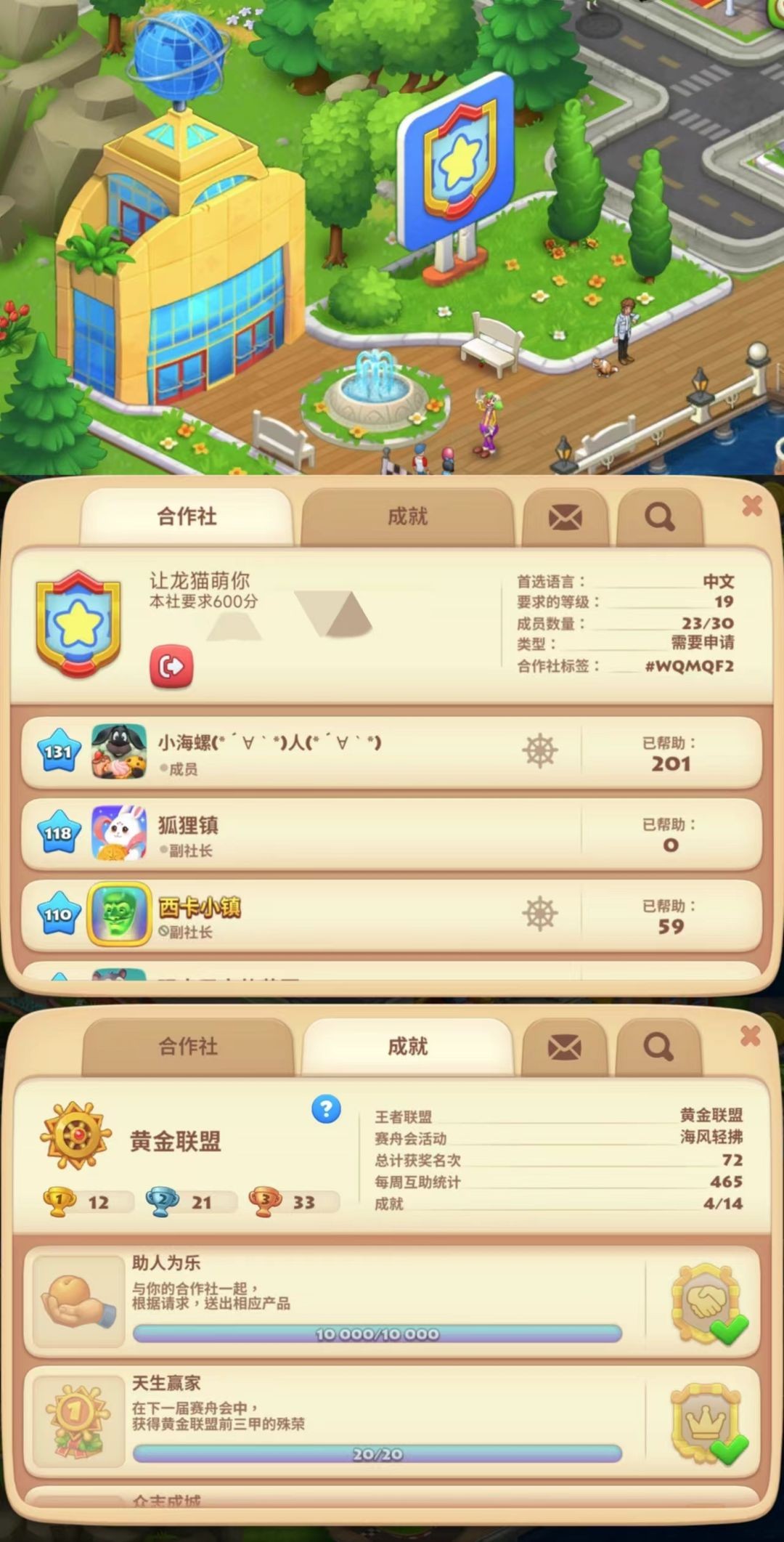Close the co-op panel

[x=753, y=507]
